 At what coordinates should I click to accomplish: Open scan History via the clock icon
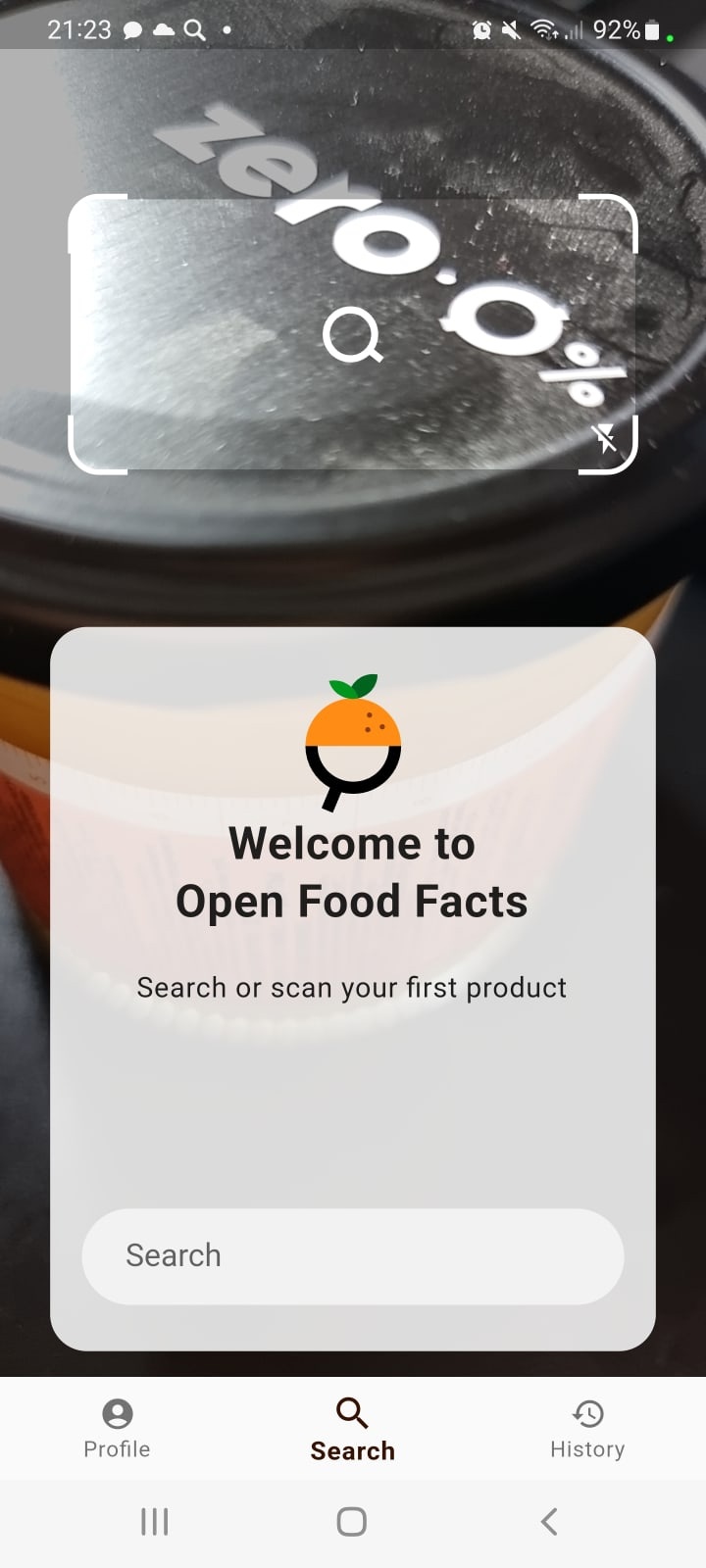586,1414
